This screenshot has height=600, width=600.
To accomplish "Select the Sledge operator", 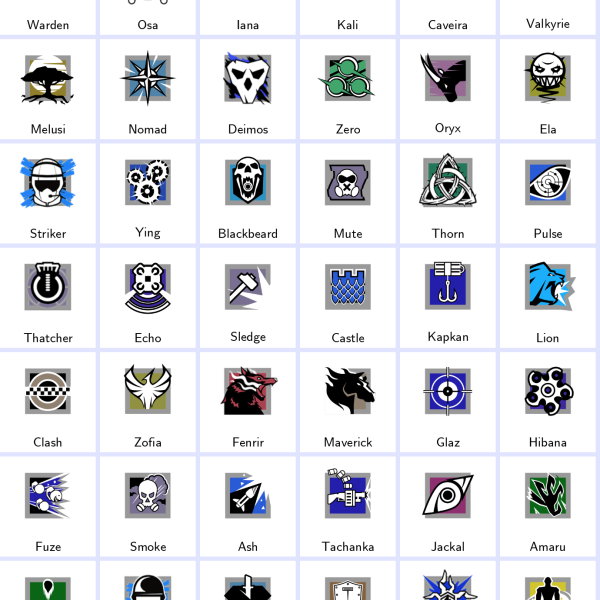I will tap(248, 297).
